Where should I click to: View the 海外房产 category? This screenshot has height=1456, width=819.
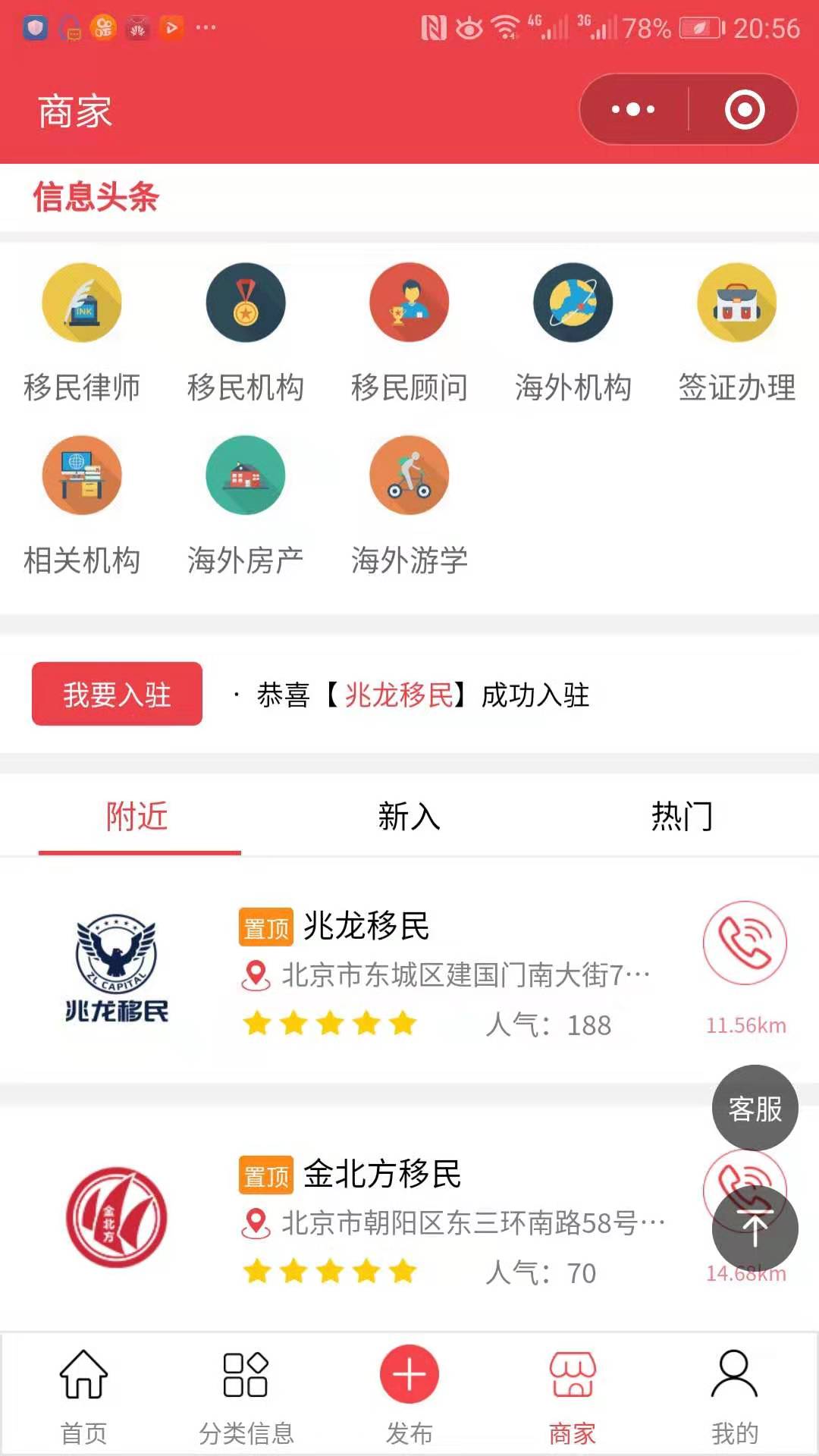pyautogui.click(x=246, y=506)
